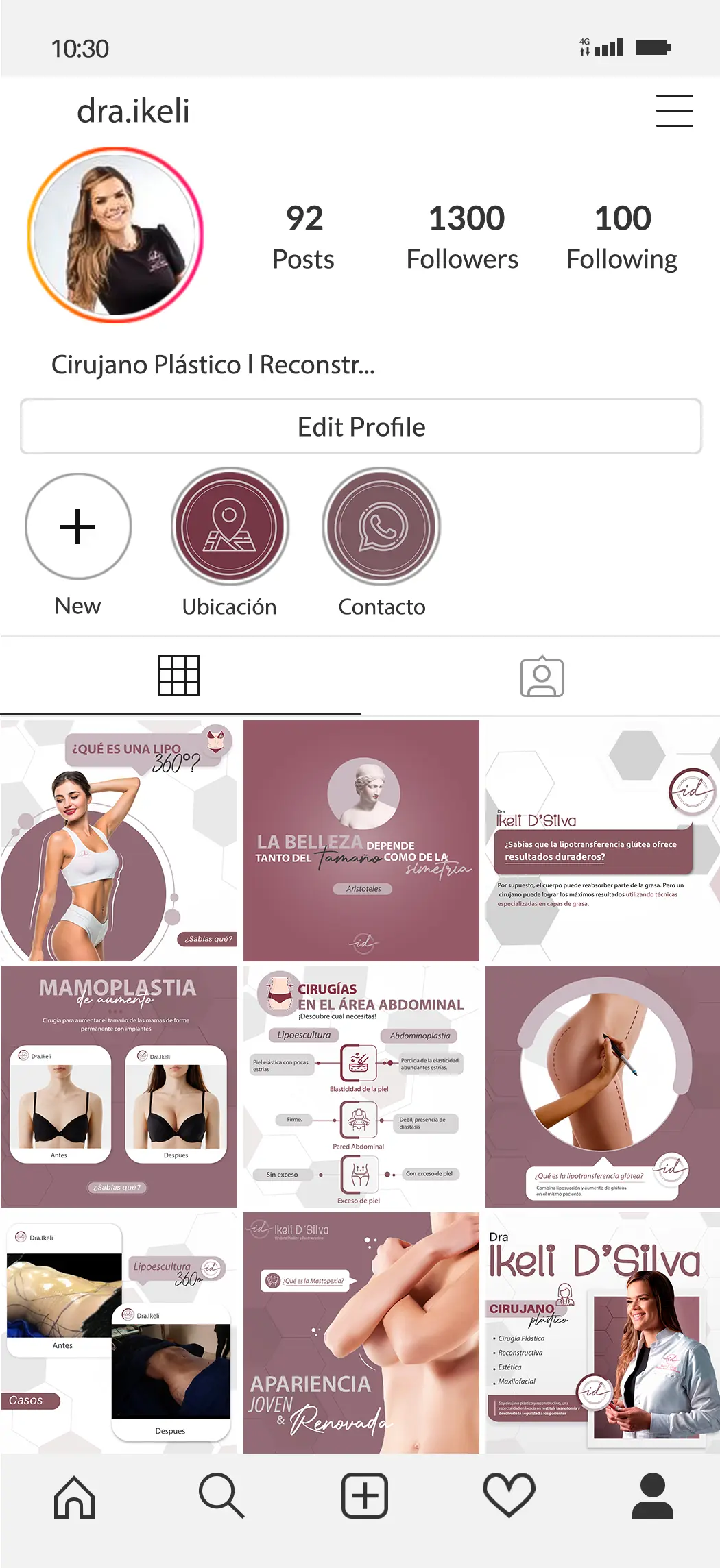Add a New story highlight
Viewport: 720px width, 1568px height.
pyautogui.click(x=78, y=526)
